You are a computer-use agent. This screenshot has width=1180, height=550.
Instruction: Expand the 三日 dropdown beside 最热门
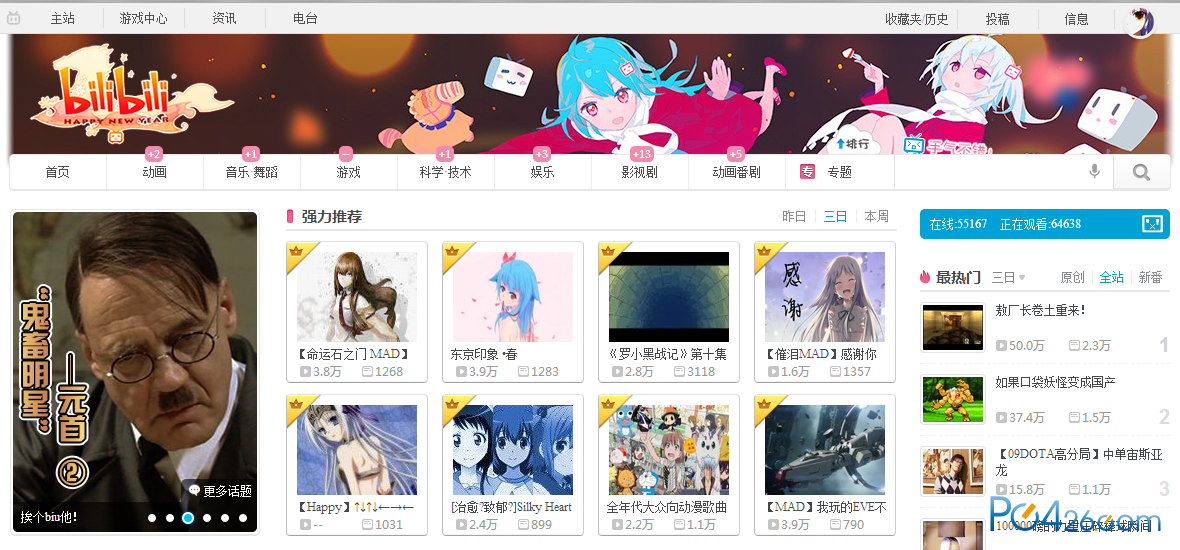click(1008, 277)
